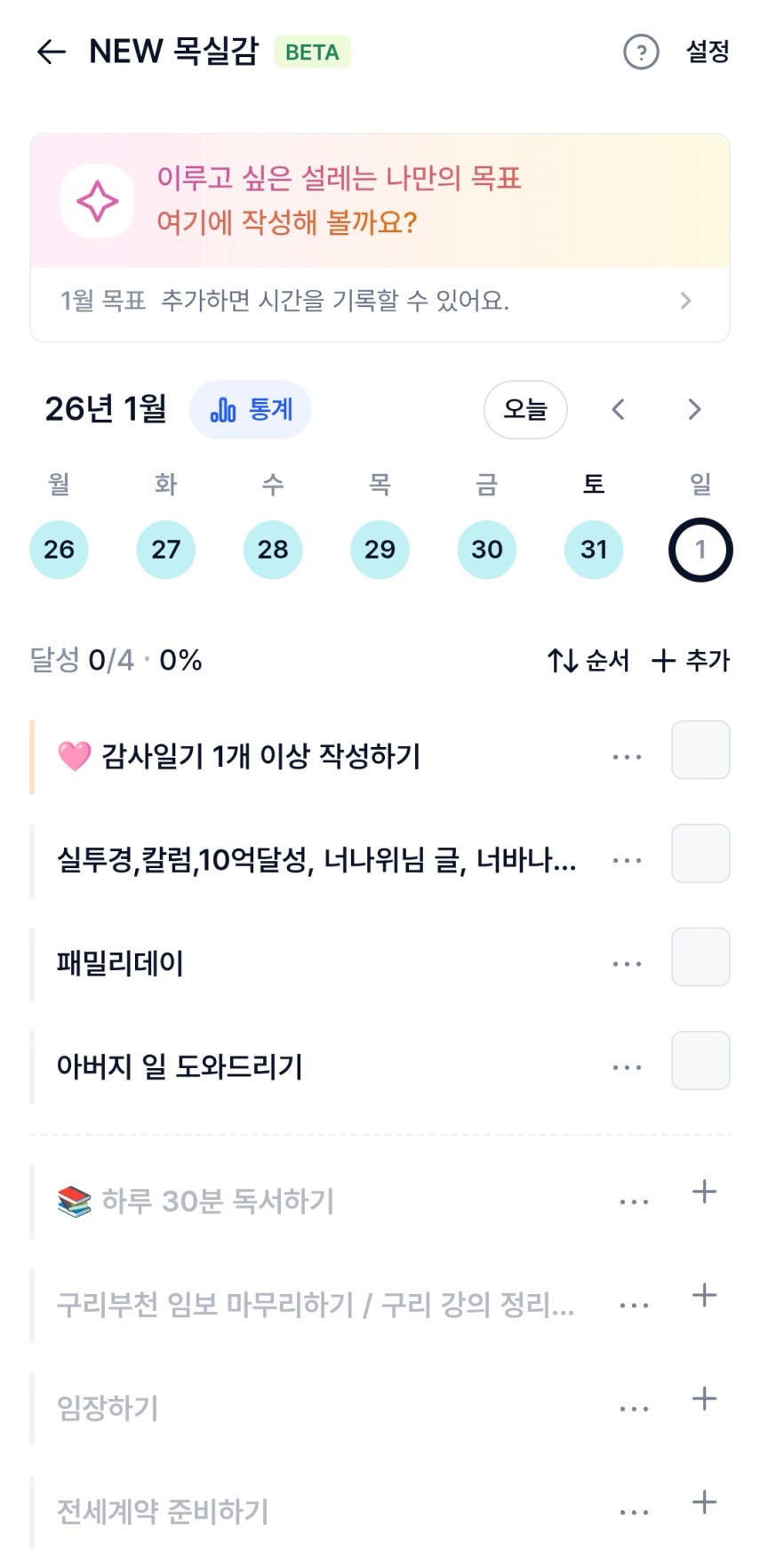Viewport: 760px width, 1568px height.
Task: Select date 29 on Thursday
Action: pyautogui.click(x=380, y=550)
